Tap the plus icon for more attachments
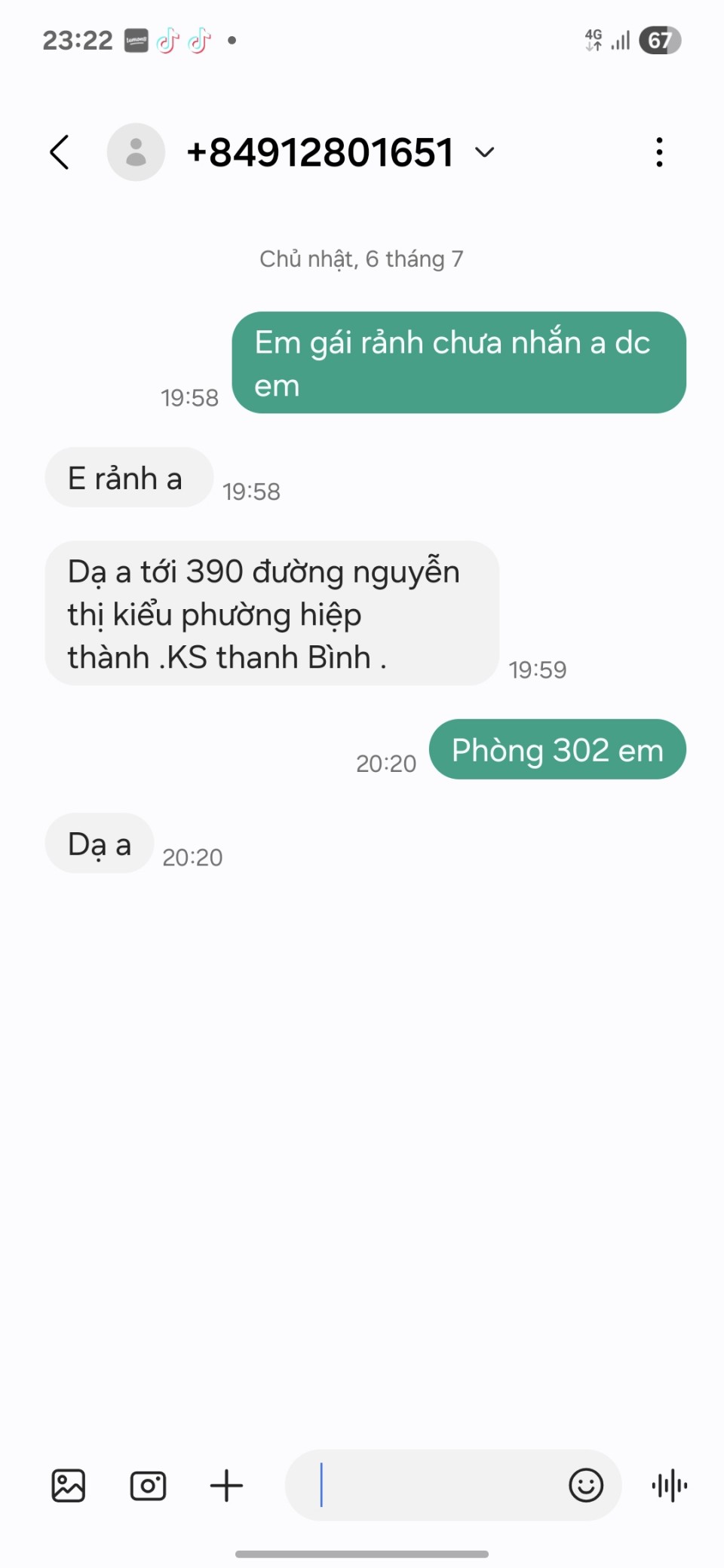Image resolution: width=724 pixels, height=1568 pixels. [x=226, y=1486]
